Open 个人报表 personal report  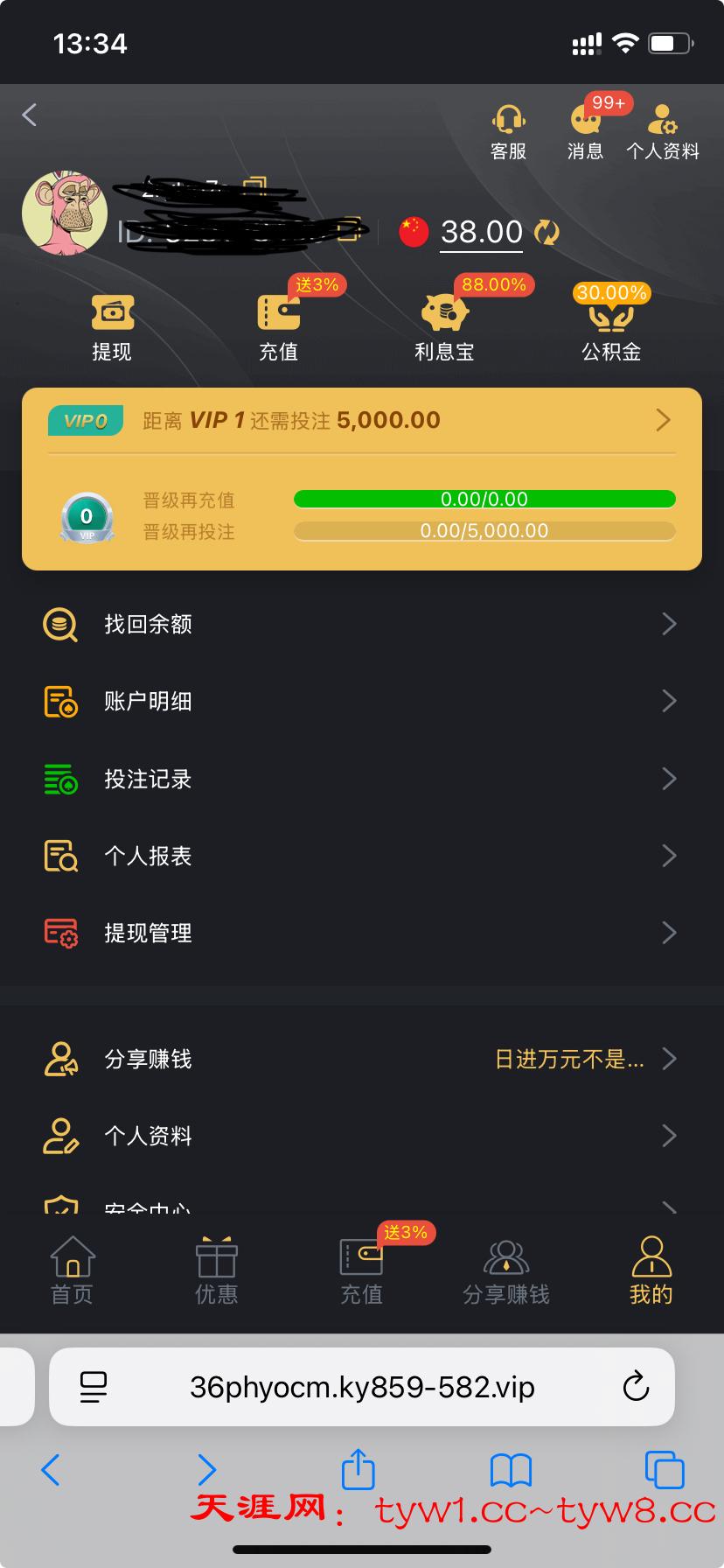click(362, 856)
